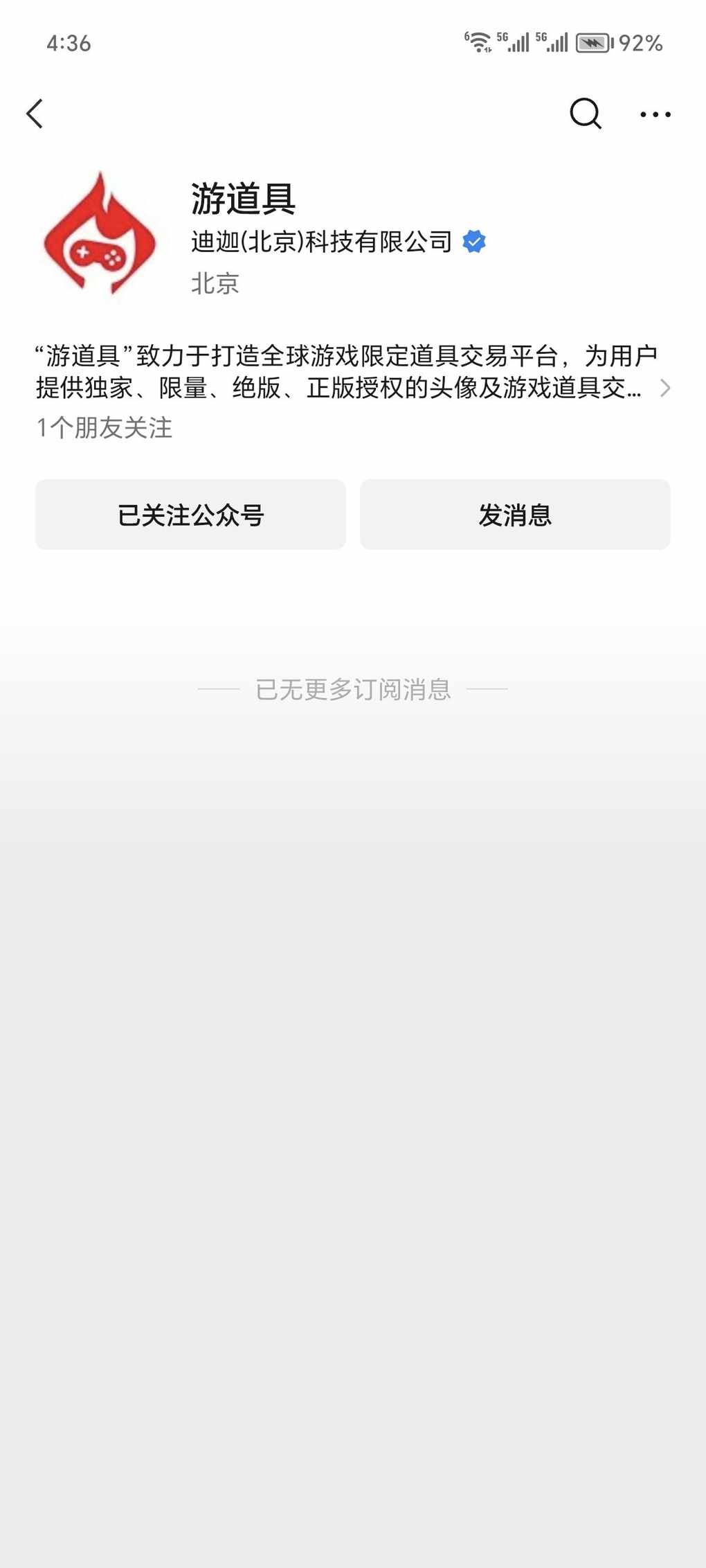
Task: Open the 游道具 account avatar
Action: [101, 233]
